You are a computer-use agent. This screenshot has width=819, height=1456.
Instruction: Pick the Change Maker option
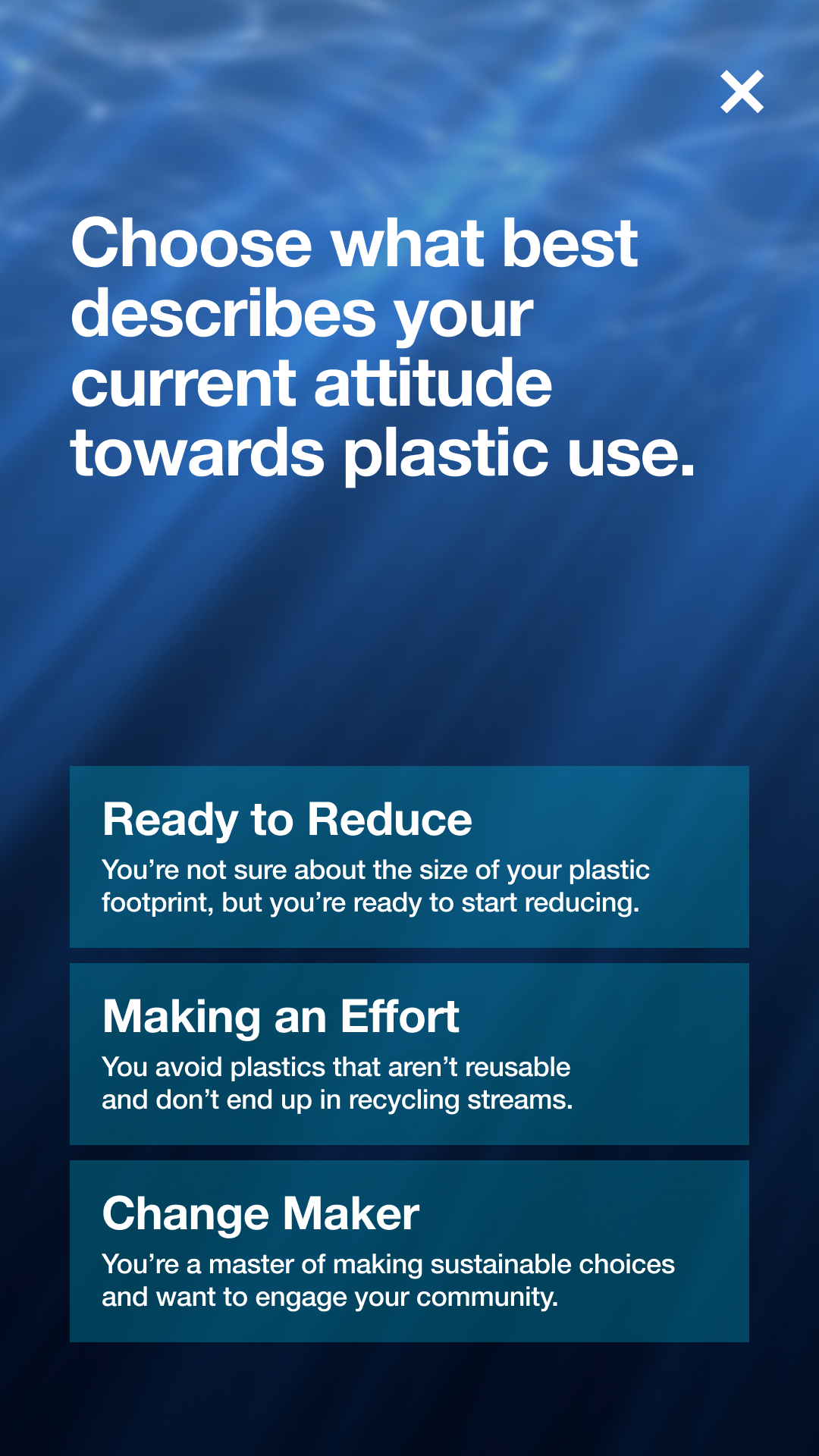[x=409, y=1250]
